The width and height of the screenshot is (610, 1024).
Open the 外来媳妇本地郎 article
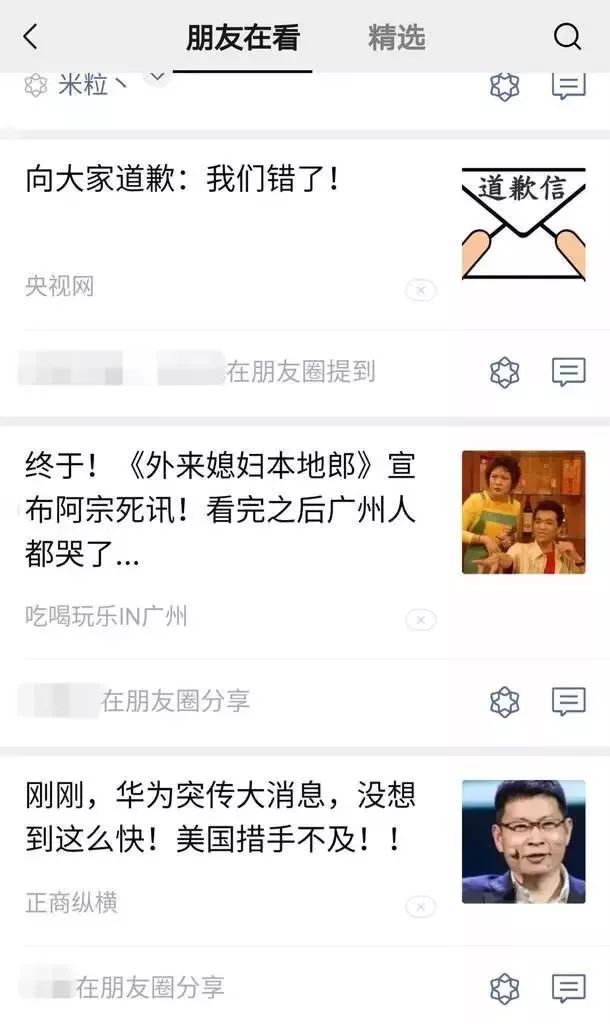click(x=220, y=510)
